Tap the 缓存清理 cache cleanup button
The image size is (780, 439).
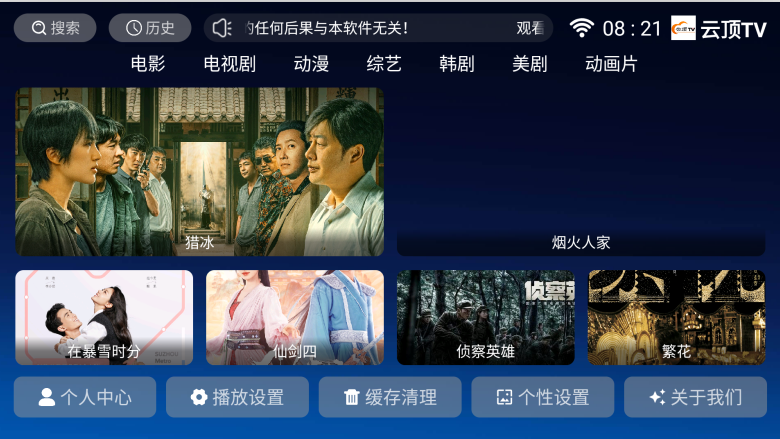[x=390, y=397]
